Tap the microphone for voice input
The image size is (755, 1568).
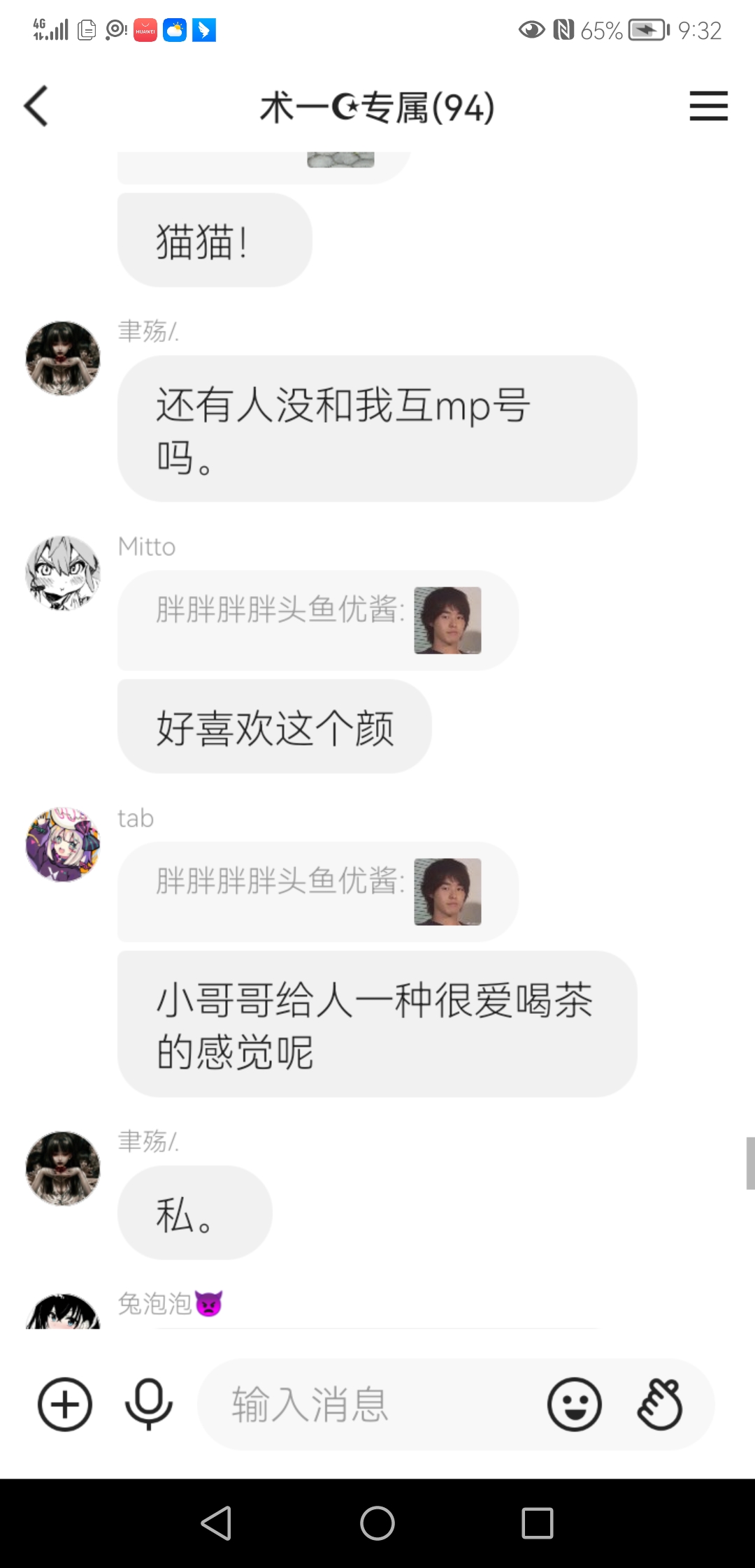click(x=149, y=1404)
